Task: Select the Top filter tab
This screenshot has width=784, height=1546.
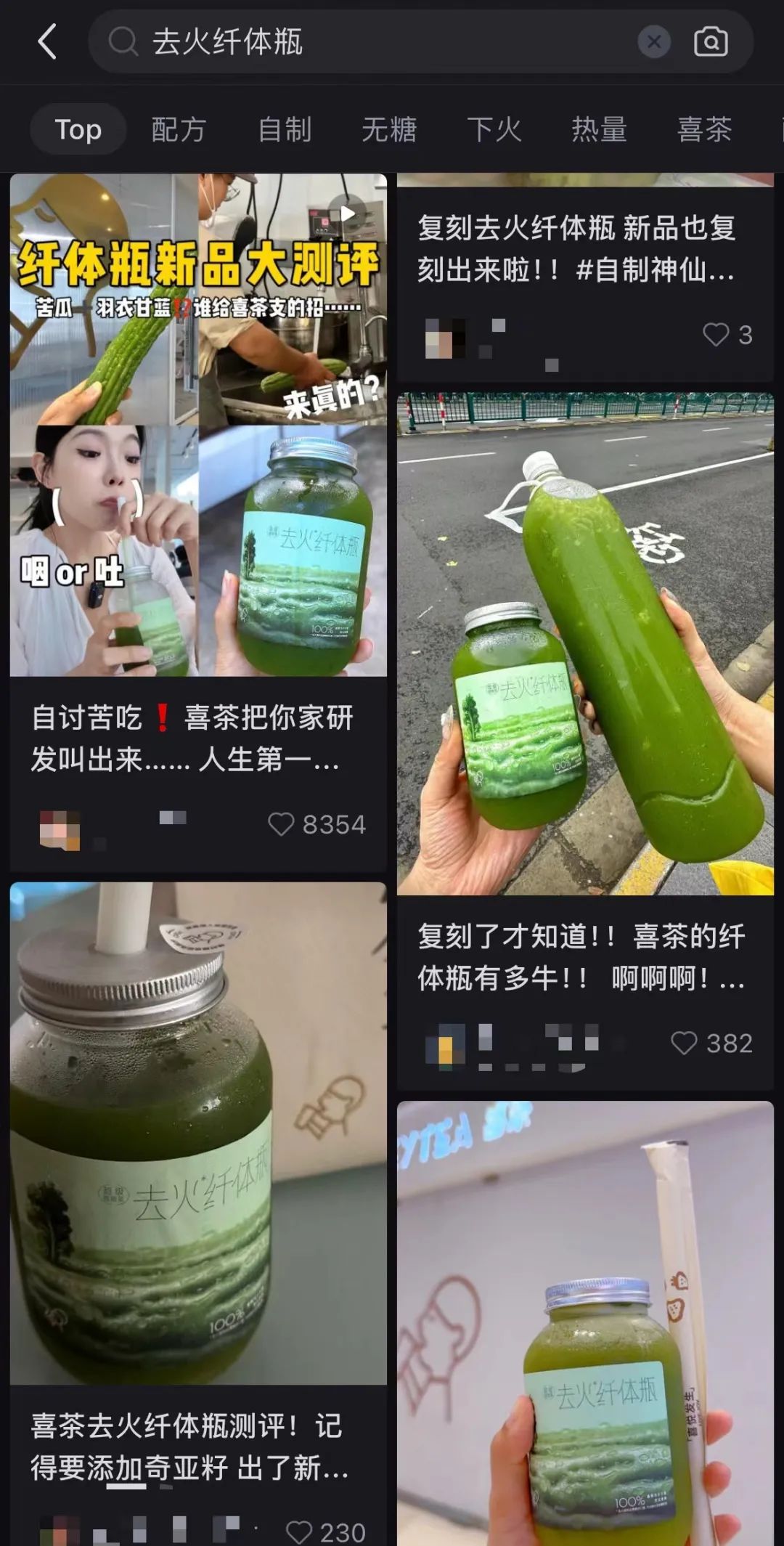Action: [x=78, y=129]
